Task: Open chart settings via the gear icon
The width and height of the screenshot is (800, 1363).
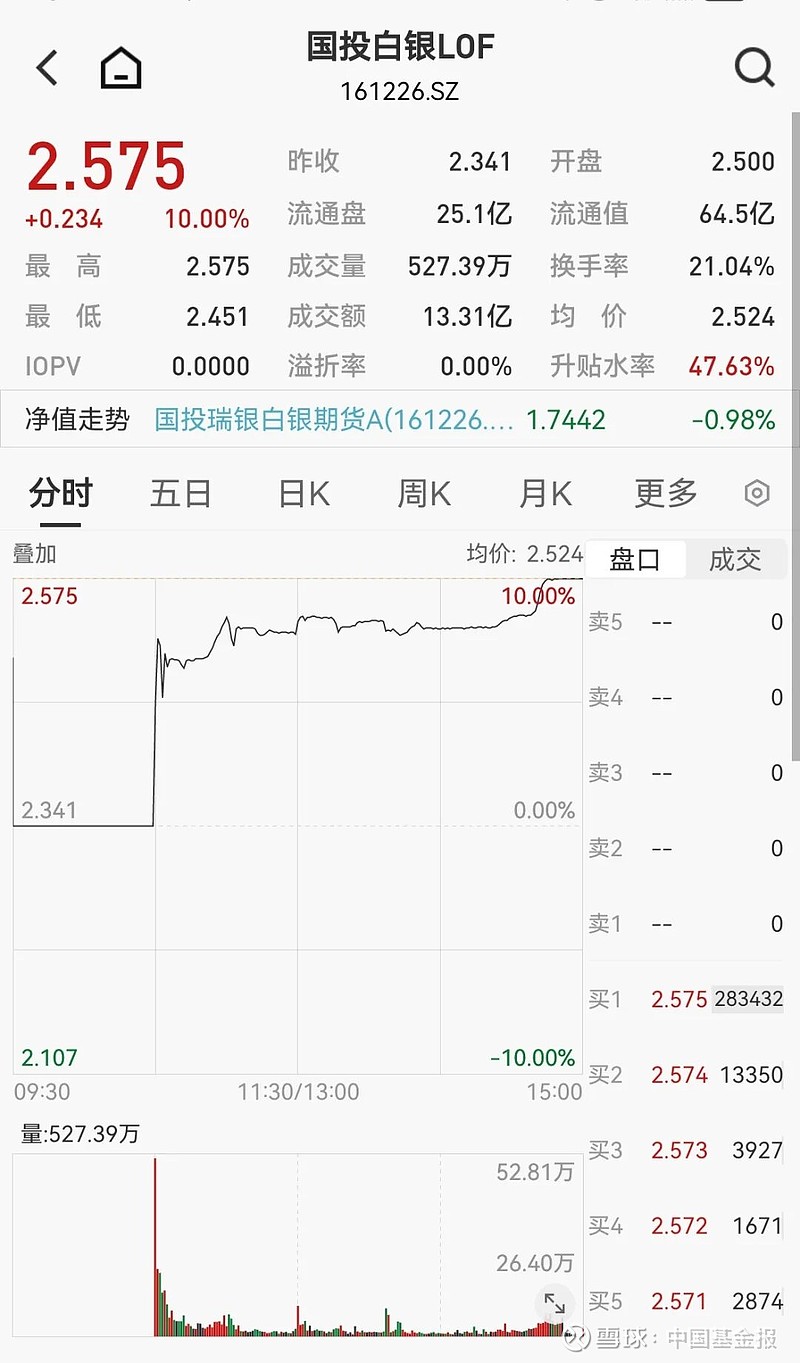Action: tap(757, 493)
